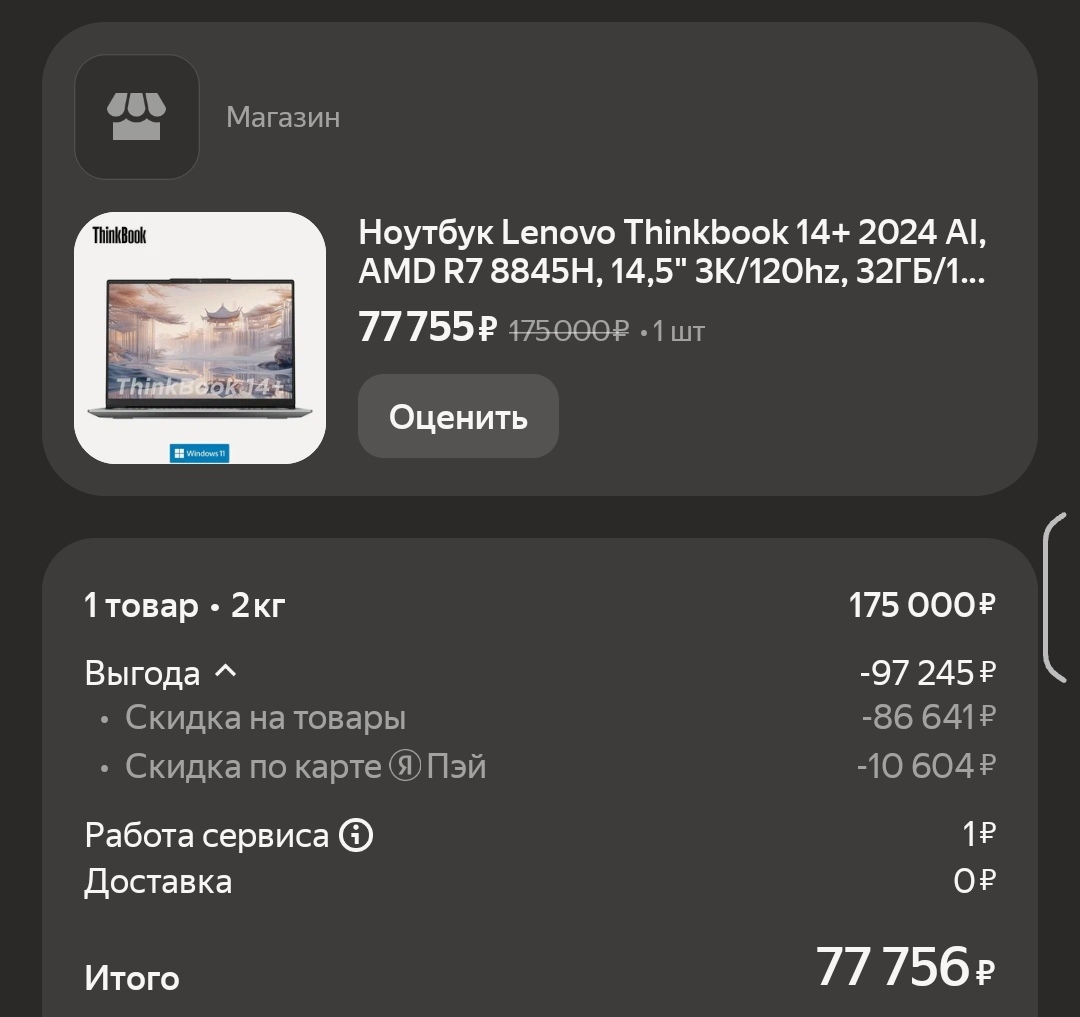The image size is (1080, 1017).
Task: Open the Lenovo Thinkbook product image
Action: [200, 337]
